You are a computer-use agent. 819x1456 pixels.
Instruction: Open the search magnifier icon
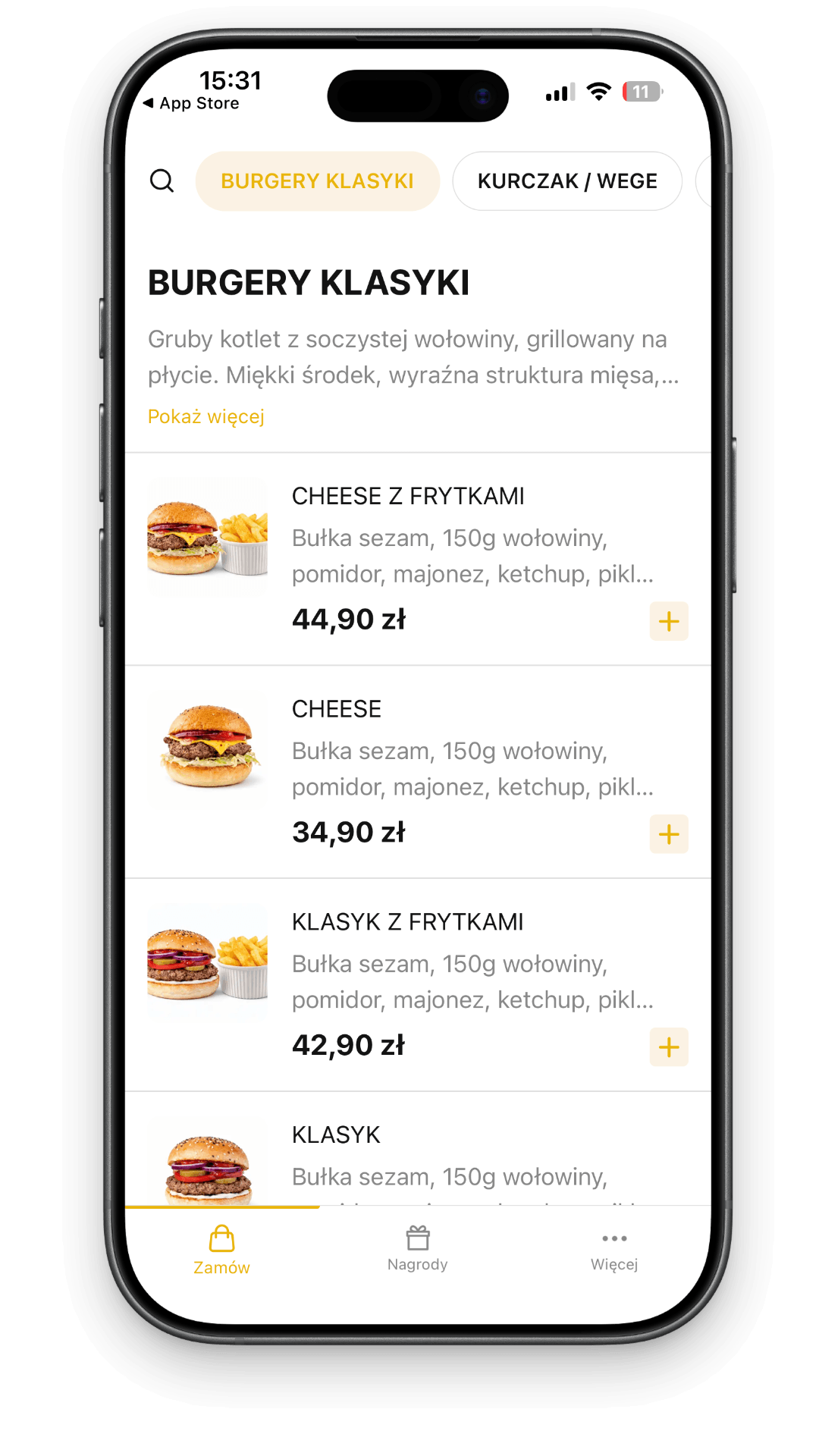162,181
